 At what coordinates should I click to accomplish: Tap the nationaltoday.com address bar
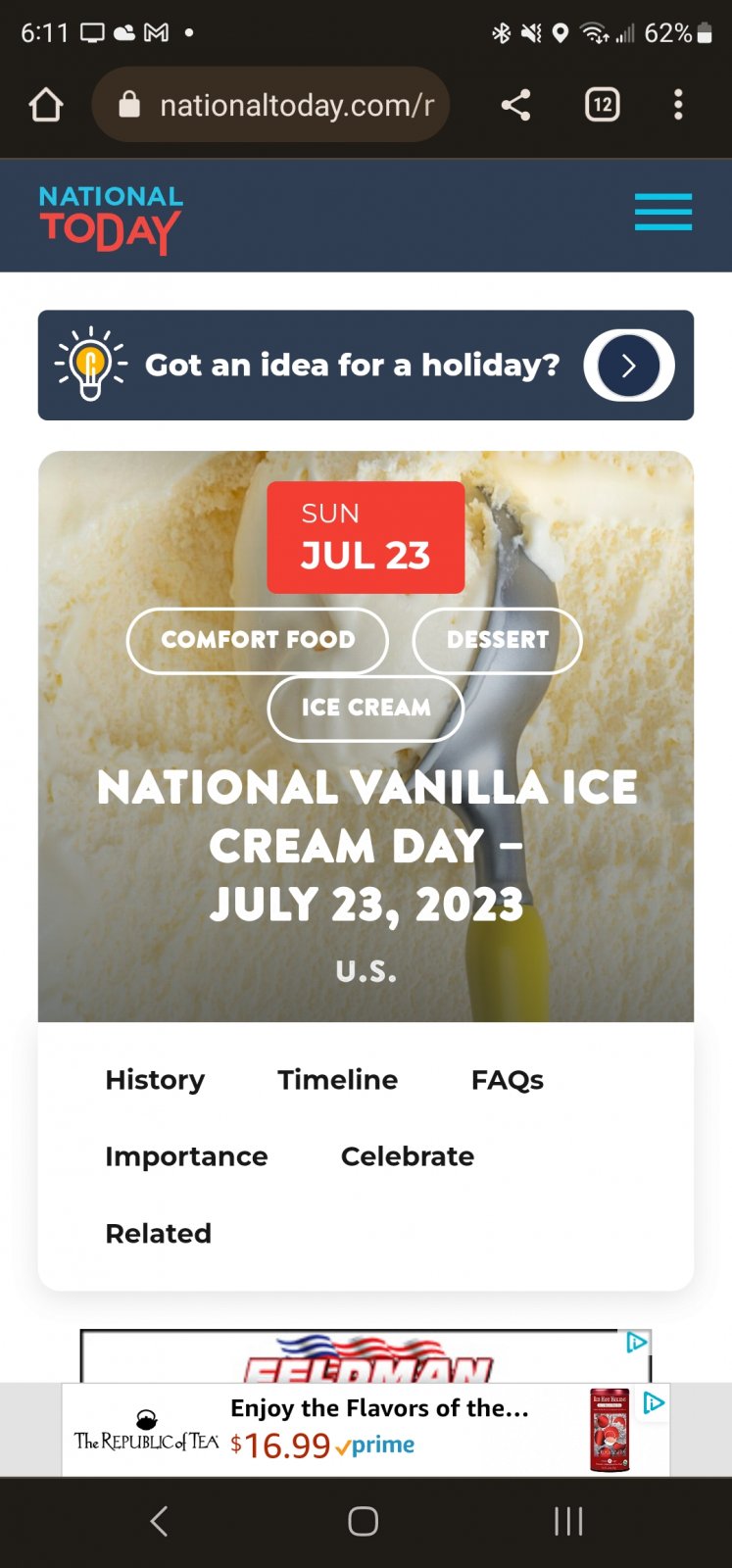coord(270,105)
